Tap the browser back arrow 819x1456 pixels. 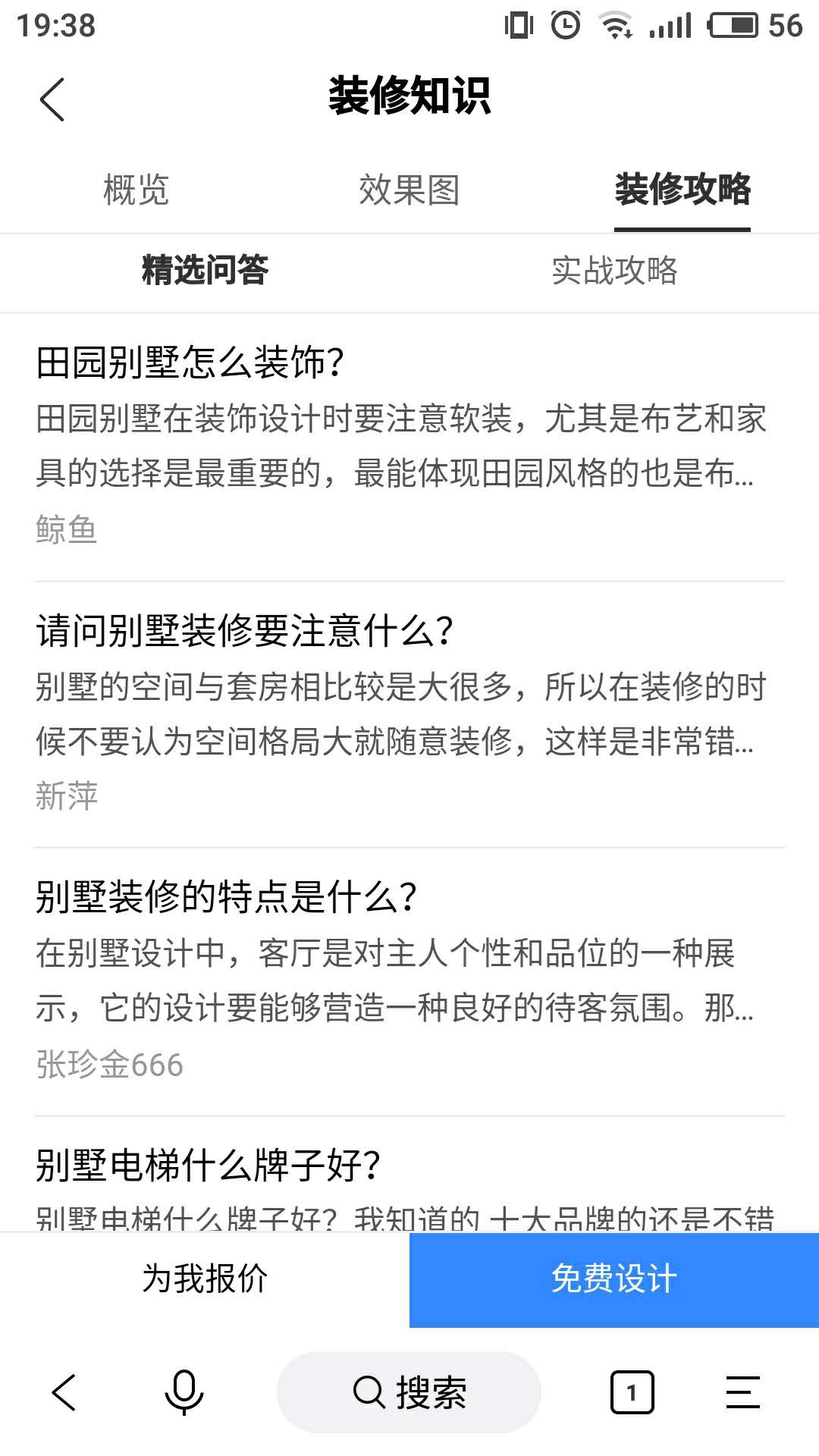pyautogui.click(x=64, y=1392)
